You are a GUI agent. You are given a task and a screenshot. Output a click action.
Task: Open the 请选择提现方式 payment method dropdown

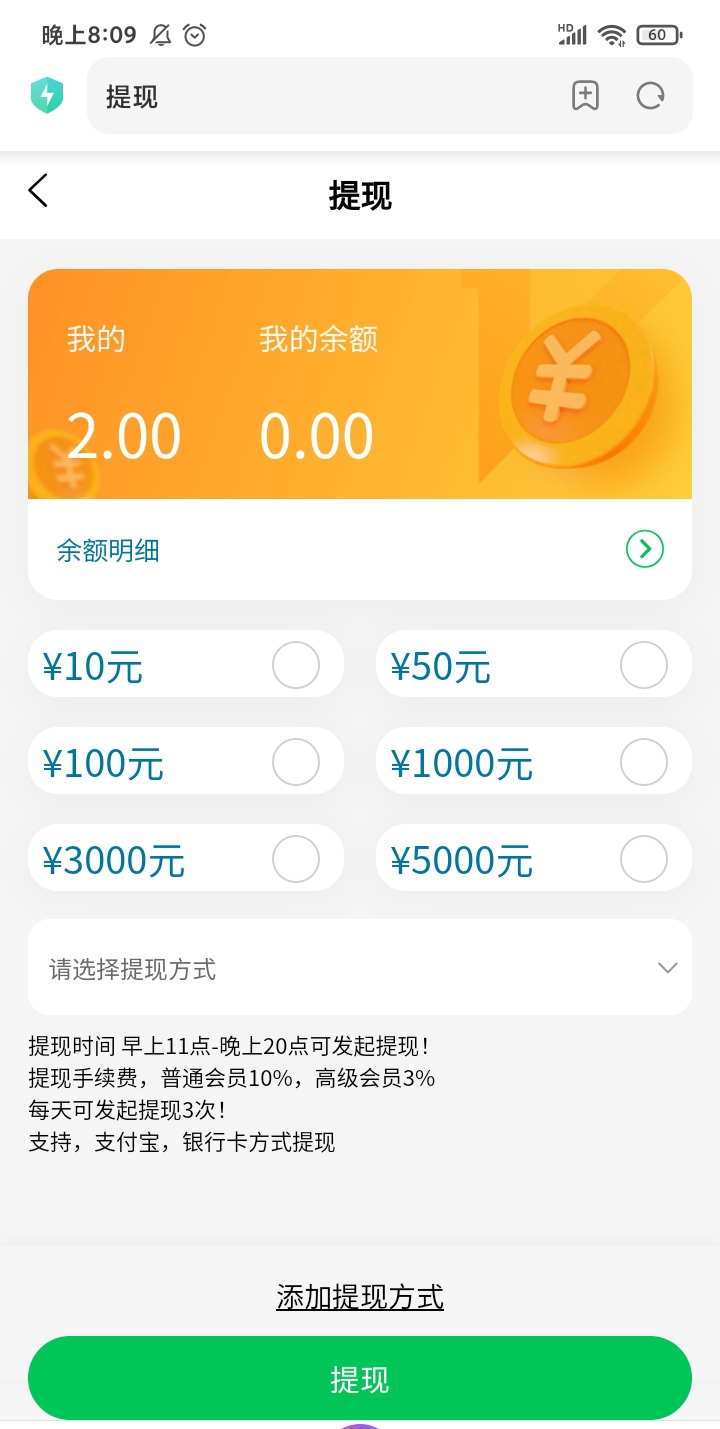[x=360, y=967]
